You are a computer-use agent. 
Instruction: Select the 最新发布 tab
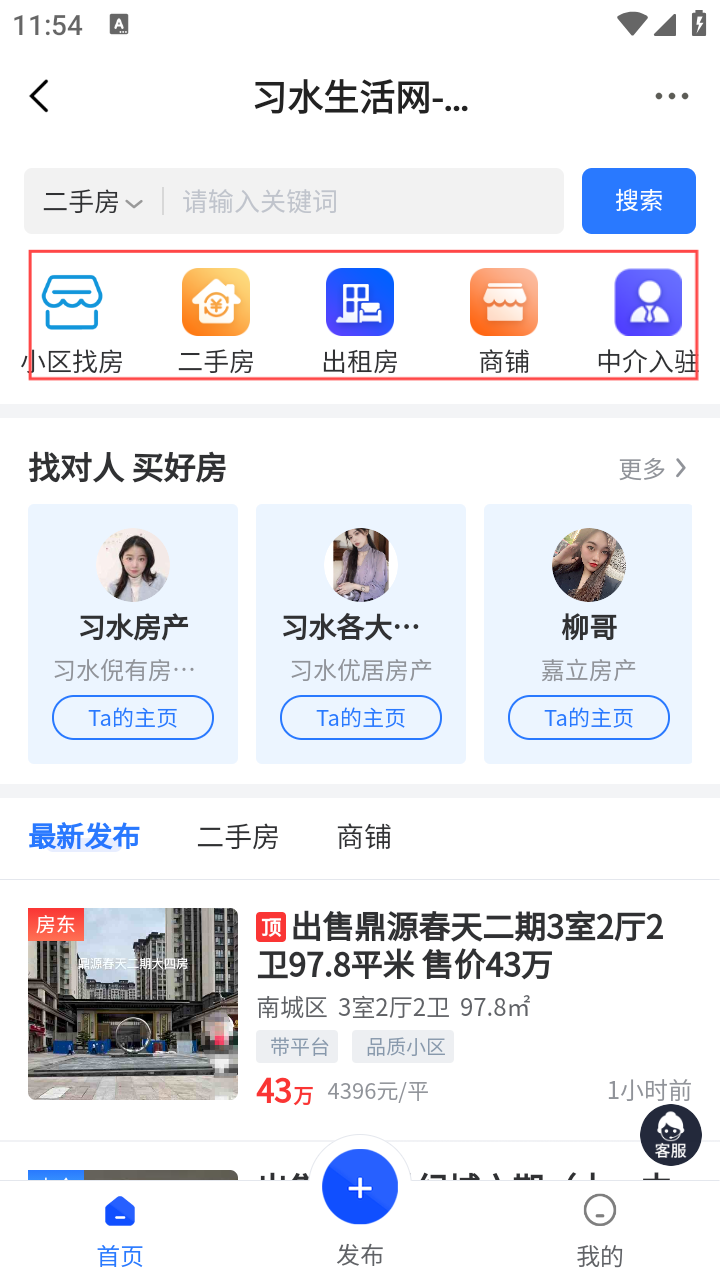pos(84,837)
